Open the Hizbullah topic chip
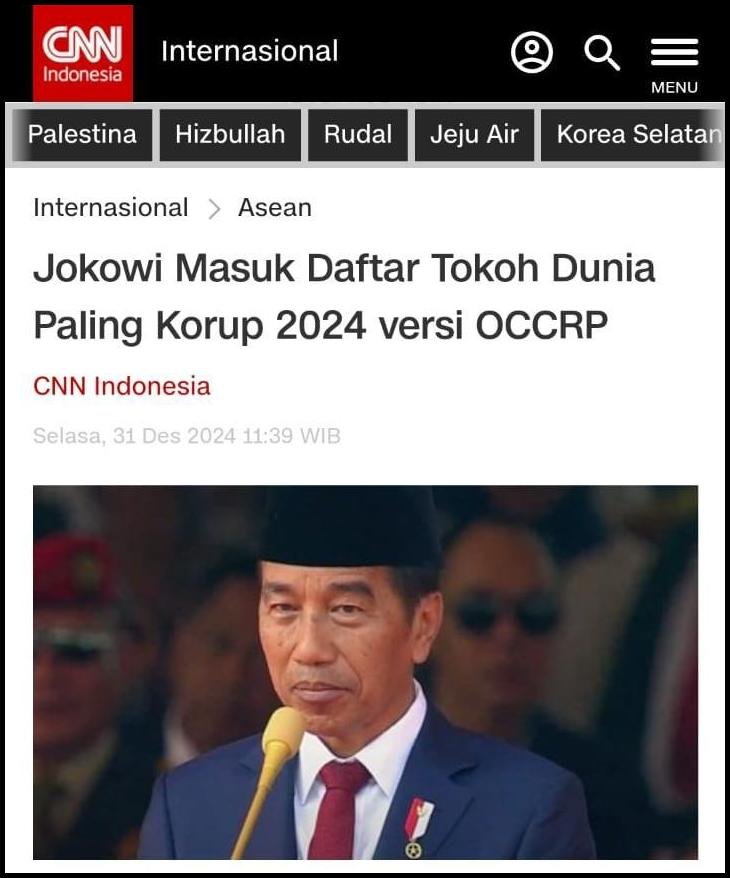The image size is (730, 878). click(x=230, y=134)
